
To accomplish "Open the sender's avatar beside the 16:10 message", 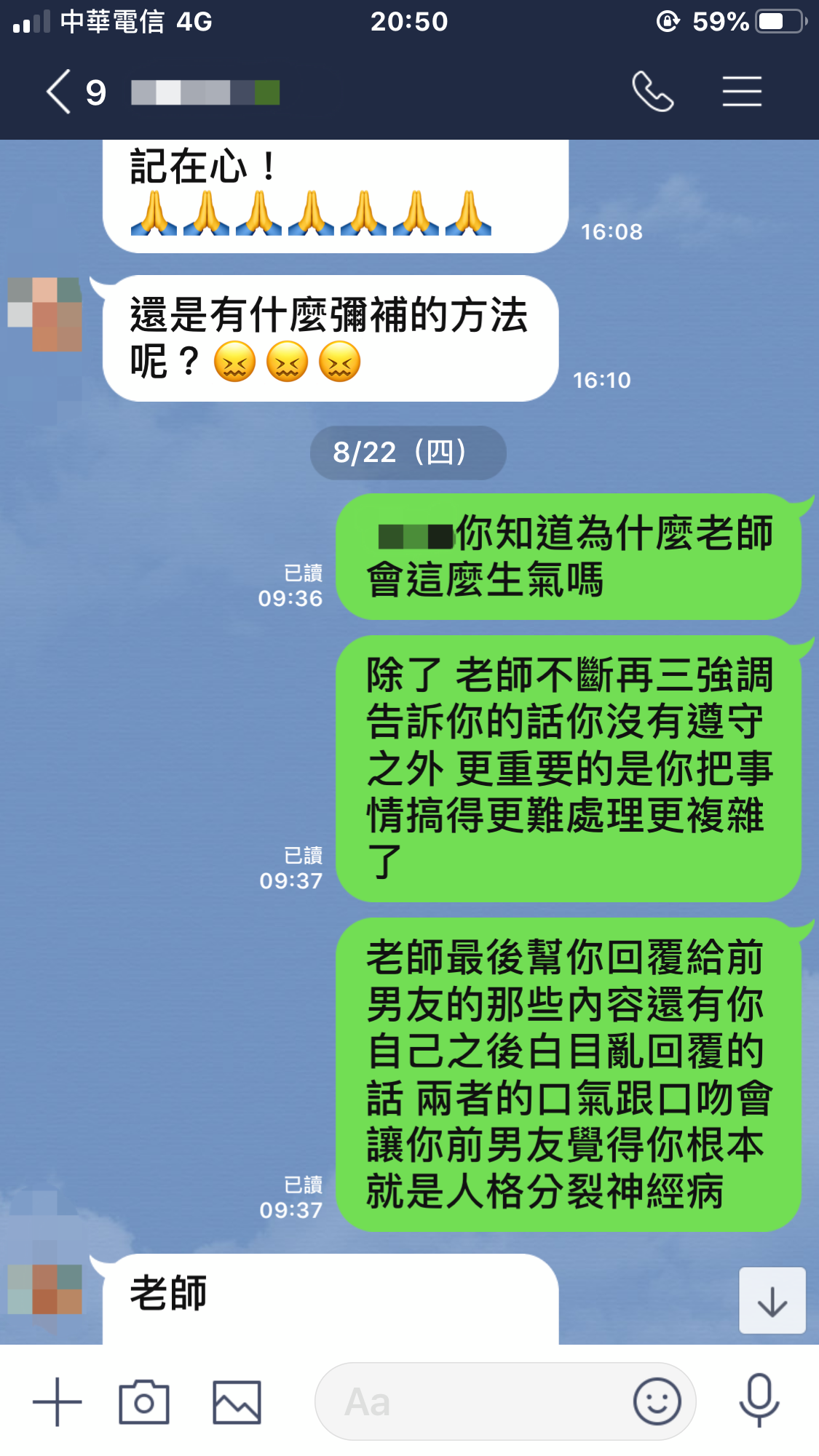I will click(x=45, y=314).
